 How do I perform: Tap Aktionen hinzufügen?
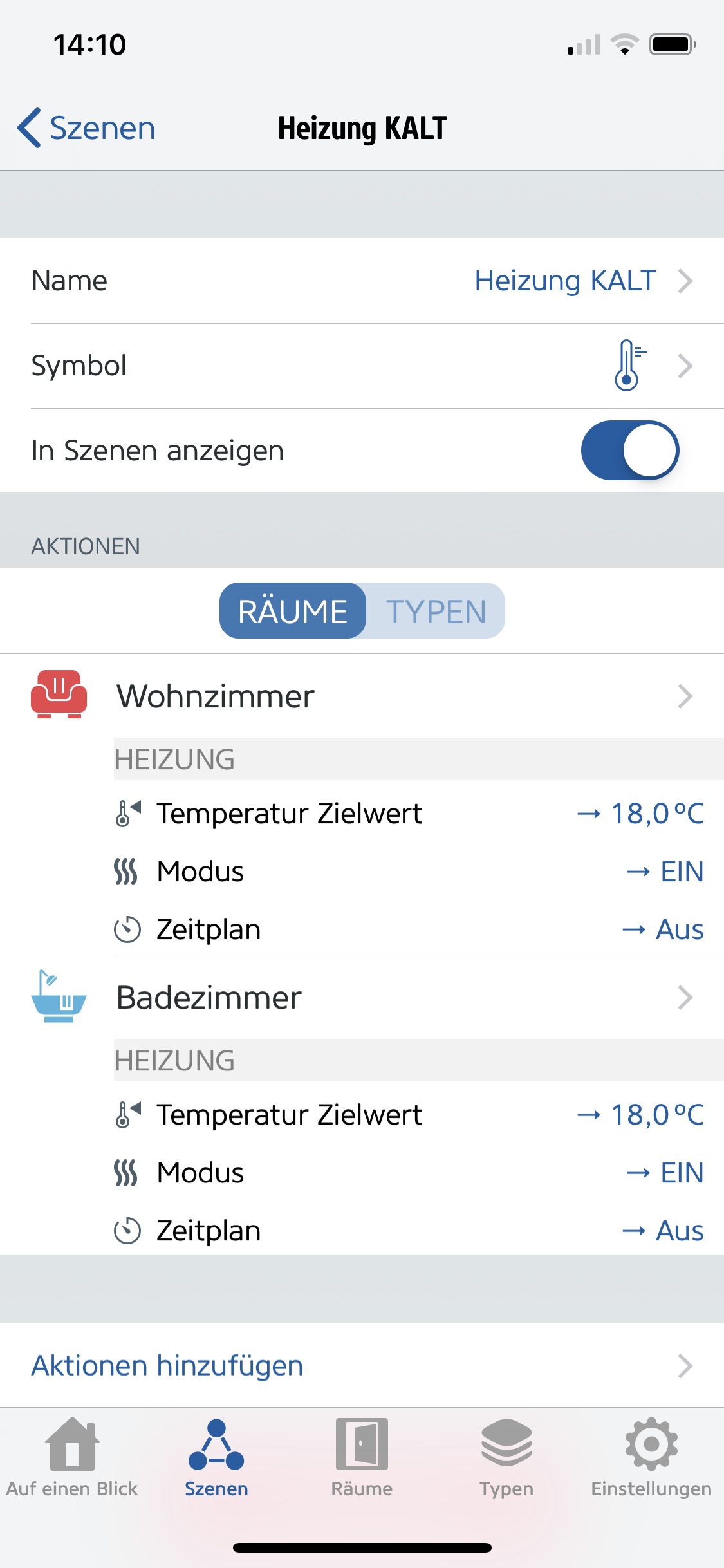[360, 1365]
